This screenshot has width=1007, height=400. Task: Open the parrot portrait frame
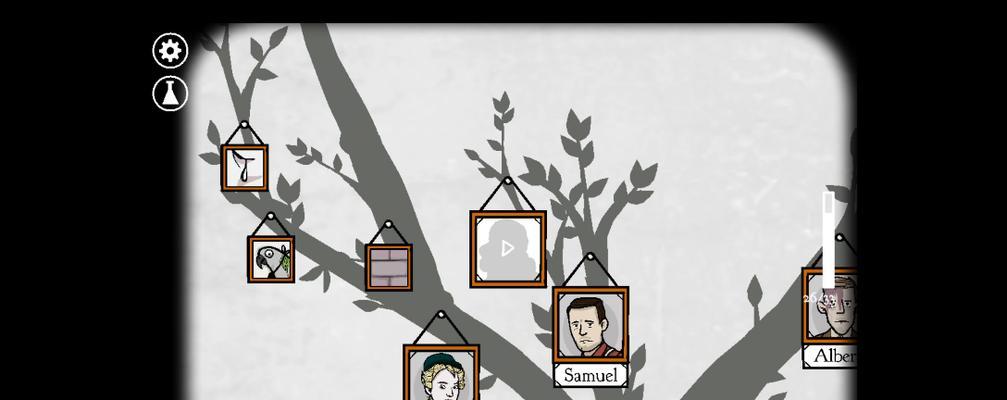point(271,259)
